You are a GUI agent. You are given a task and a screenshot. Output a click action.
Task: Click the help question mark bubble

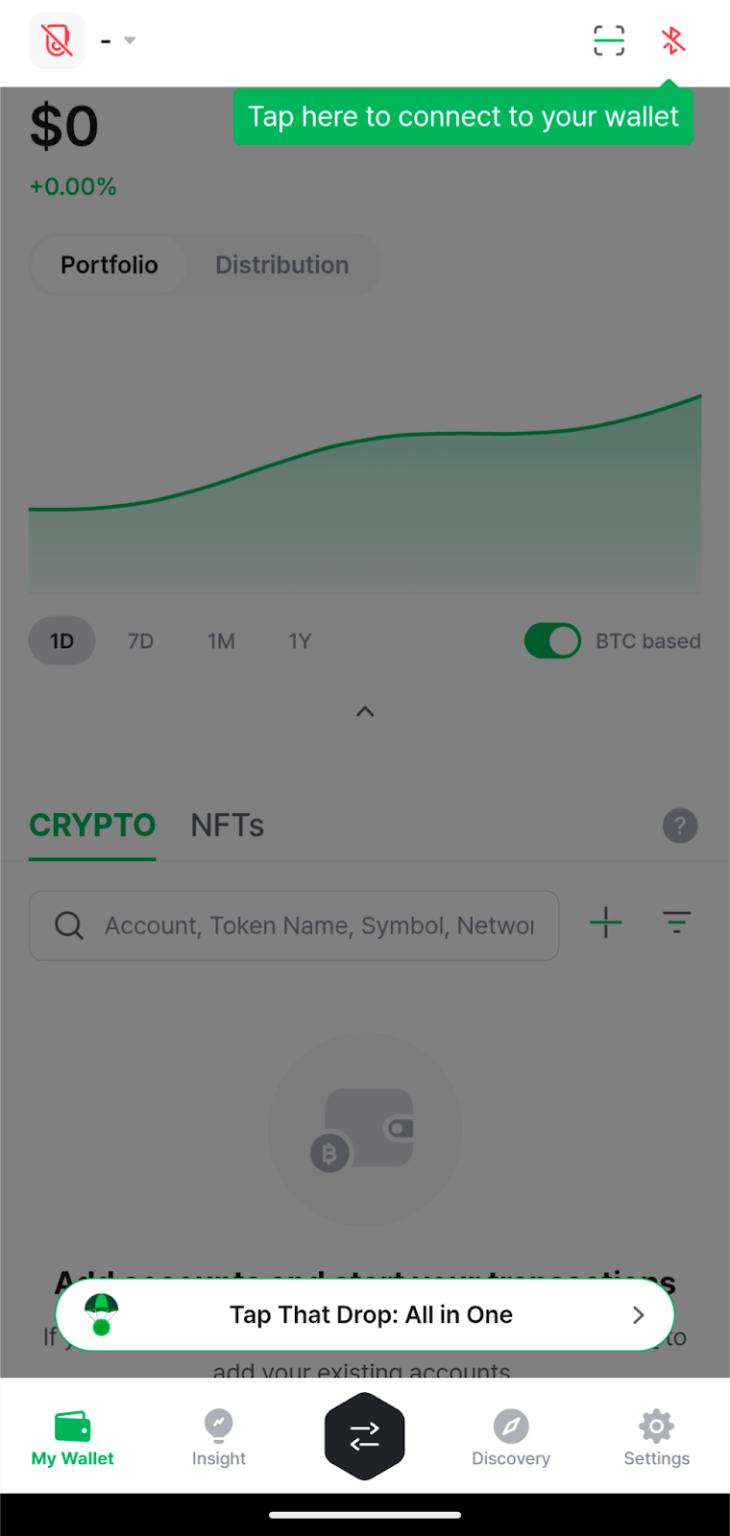[680, 825]
